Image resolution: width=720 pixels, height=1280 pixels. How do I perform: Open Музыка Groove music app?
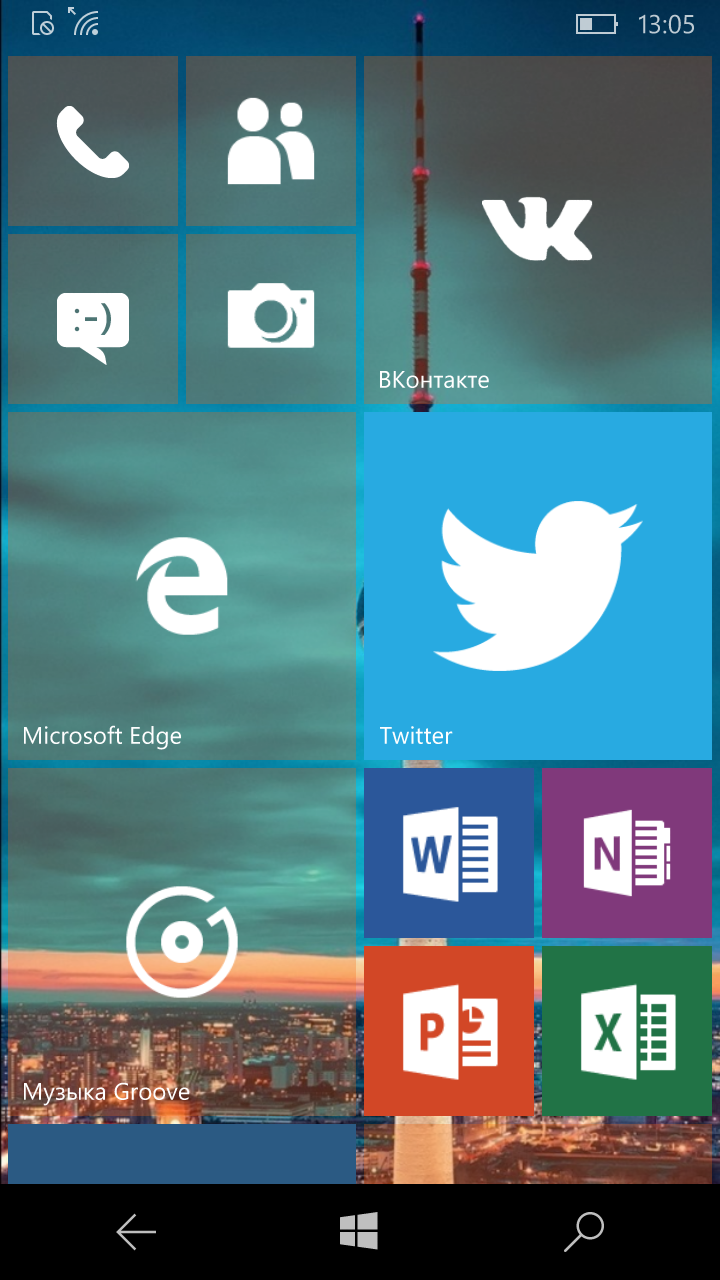coord(182,942)
